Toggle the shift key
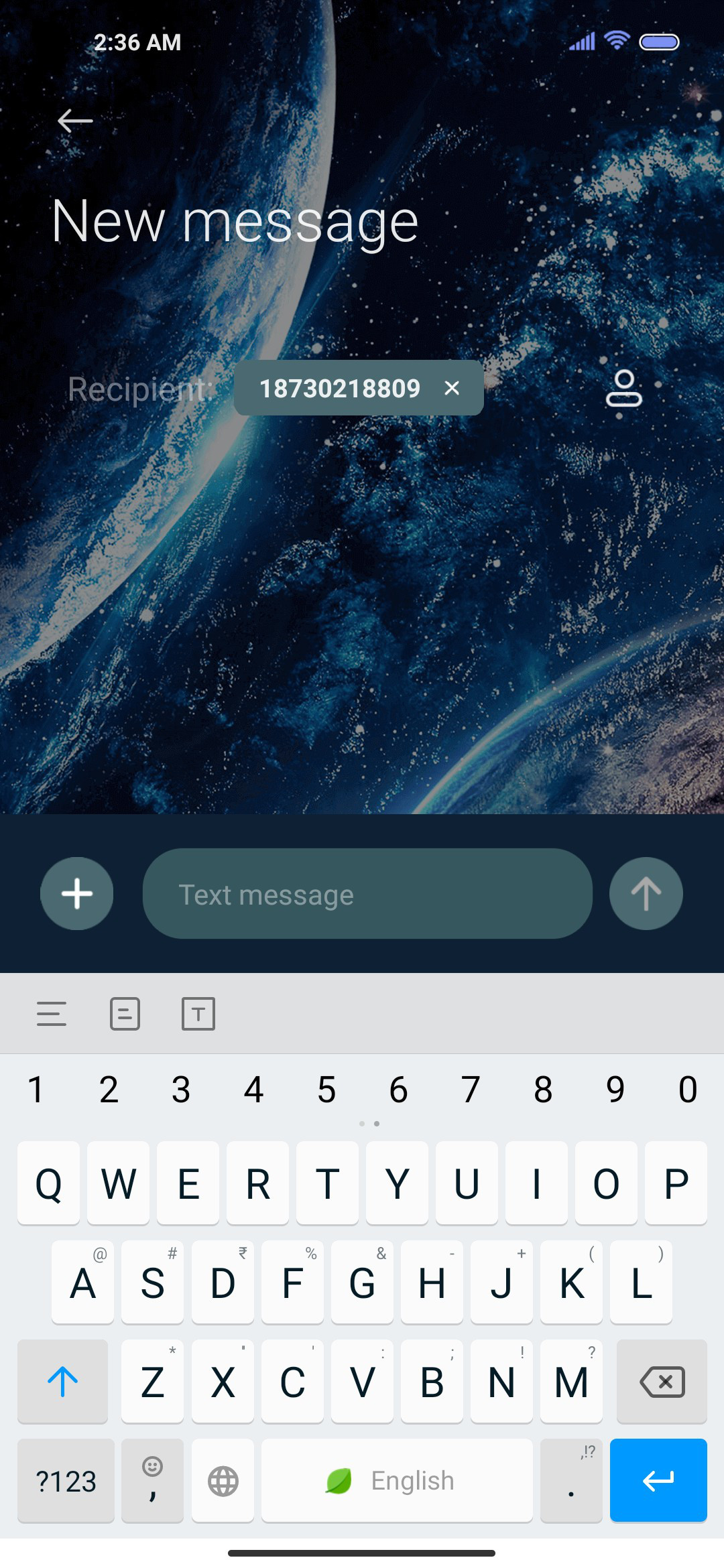 point(63,1382)
